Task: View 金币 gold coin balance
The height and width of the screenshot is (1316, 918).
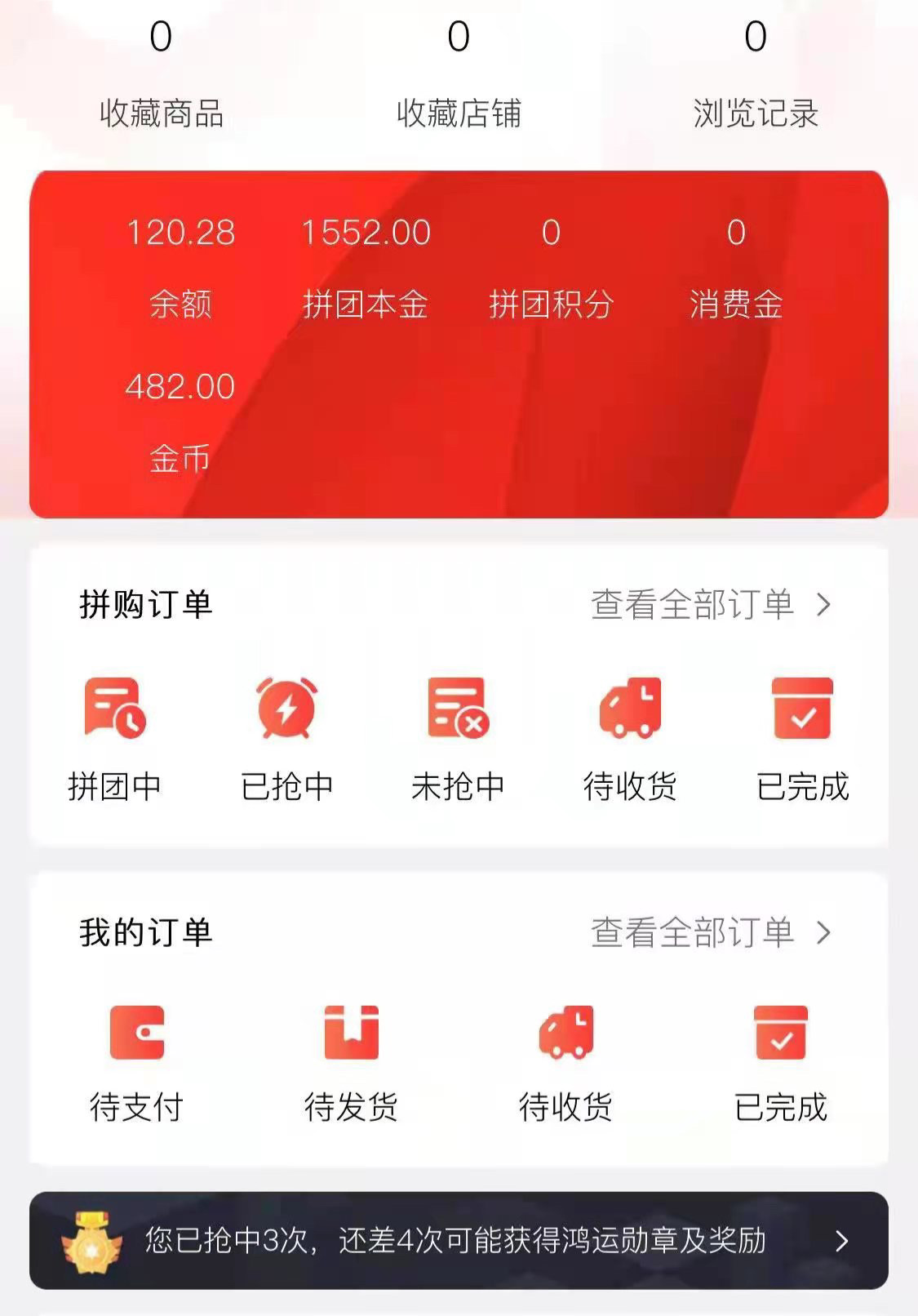Action: point(180,421)
